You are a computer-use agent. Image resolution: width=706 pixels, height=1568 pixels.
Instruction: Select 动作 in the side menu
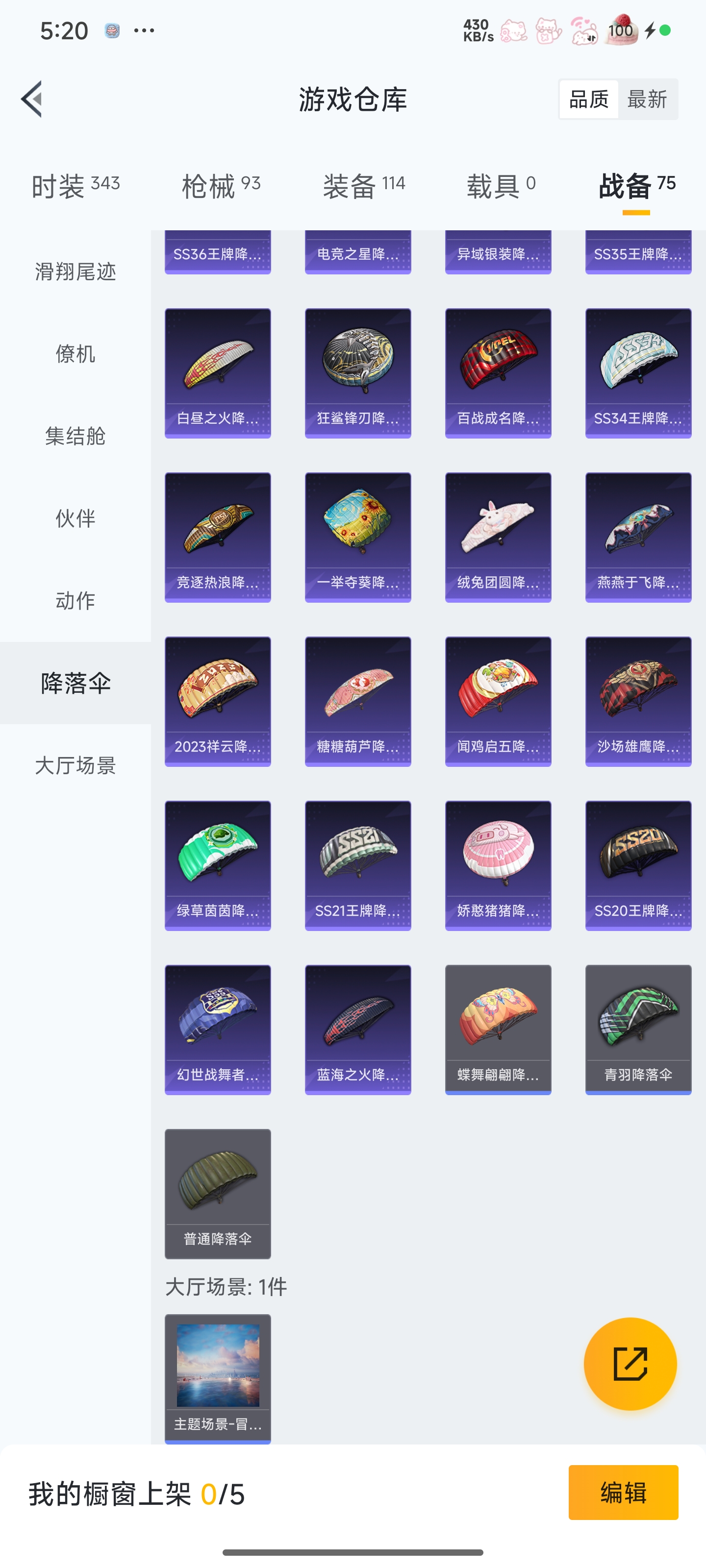pyautogui.click(x=75, y=600)
